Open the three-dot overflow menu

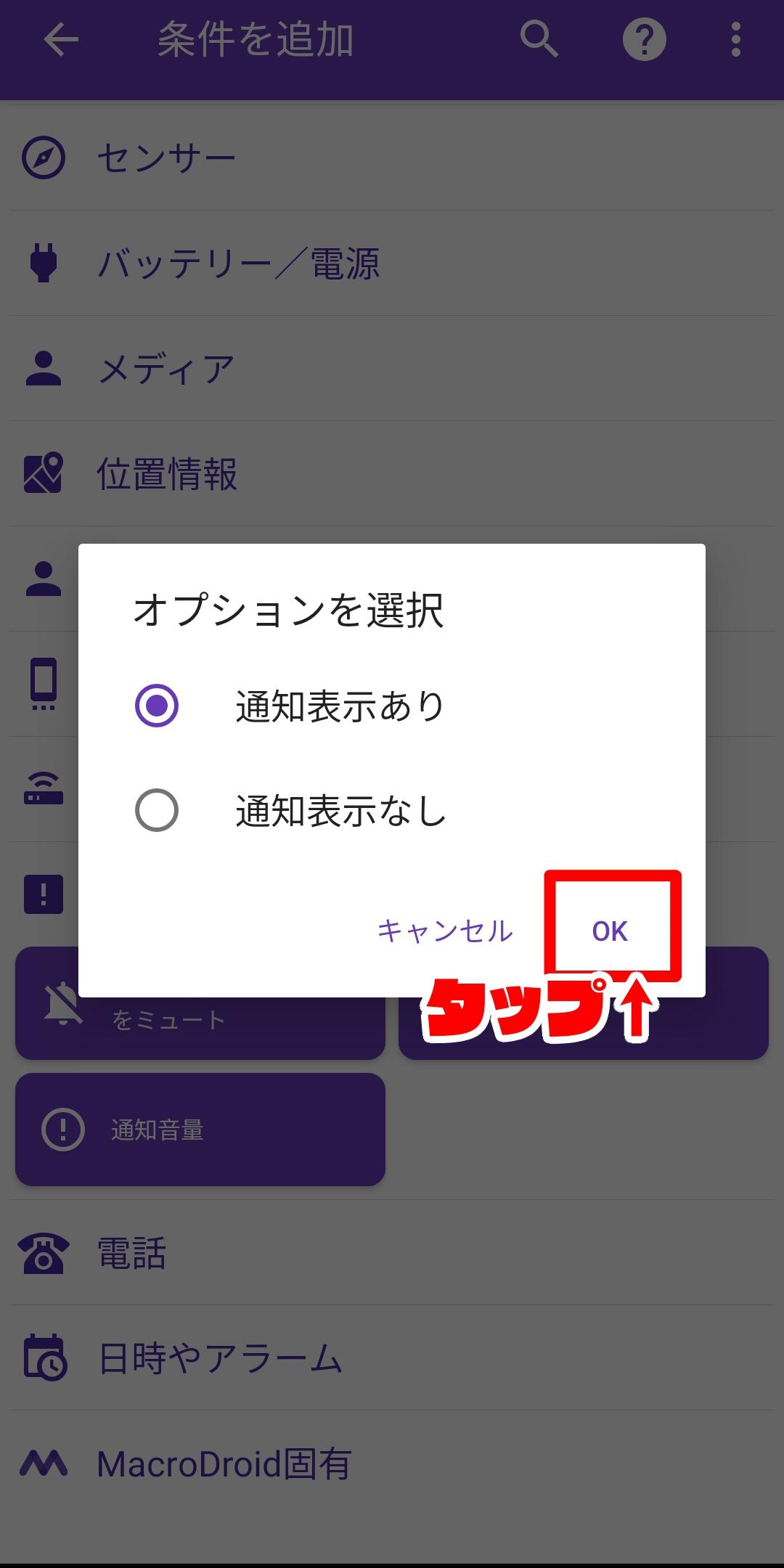(x=736, y=39)
